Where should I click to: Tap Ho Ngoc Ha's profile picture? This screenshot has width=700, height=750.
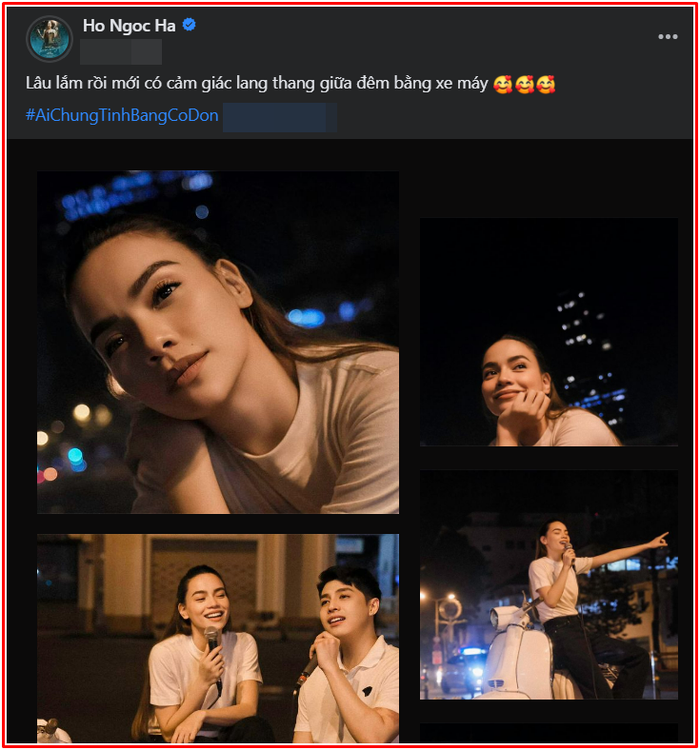pyautogui.click(x=49, y=39)
